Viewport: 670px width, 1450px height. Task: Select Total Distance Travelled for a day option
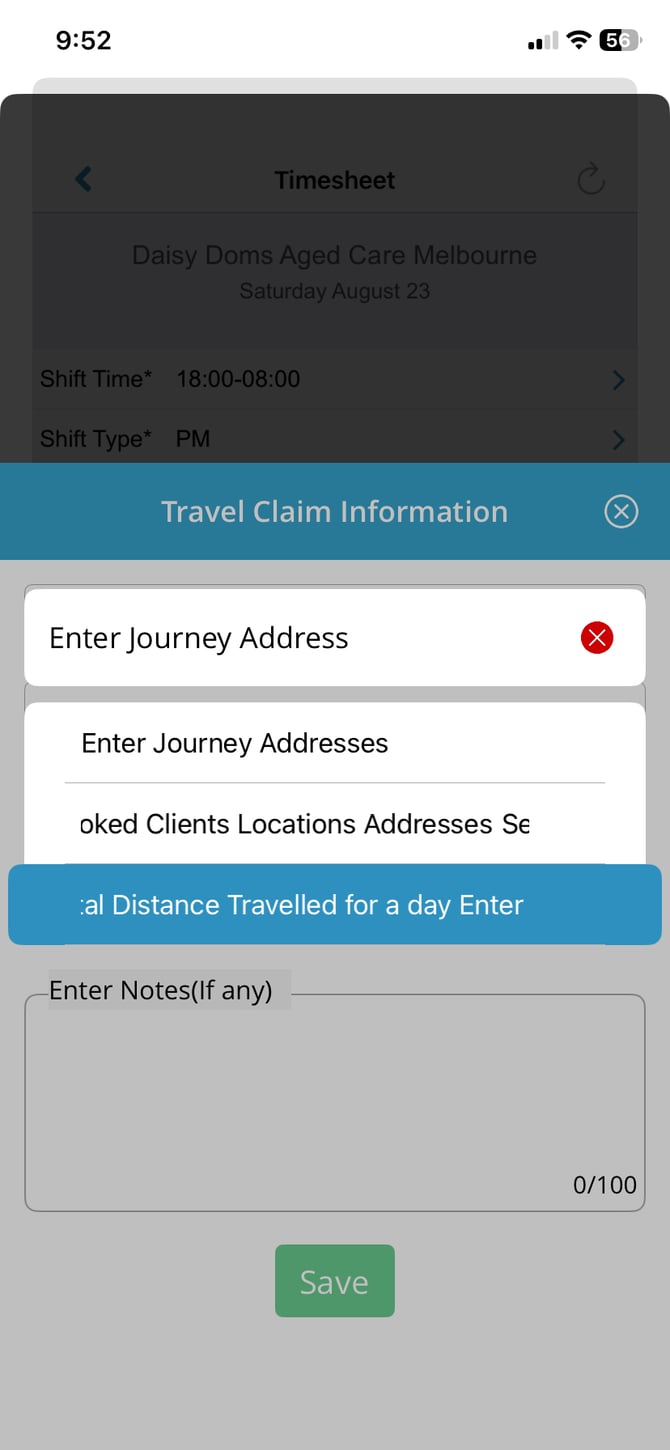(x=334, y=905)
